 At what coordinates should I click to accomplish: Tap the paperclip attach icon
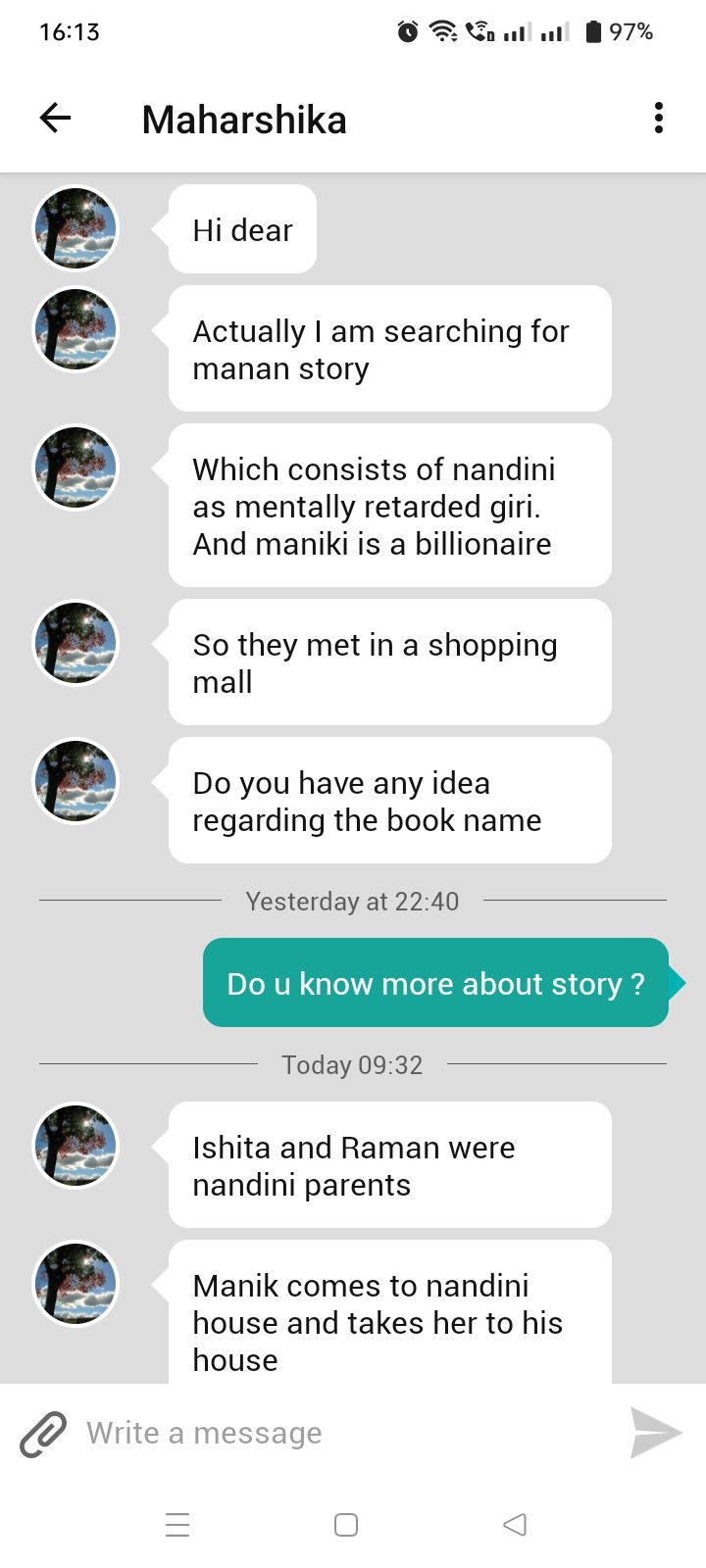pos(43,1434)
